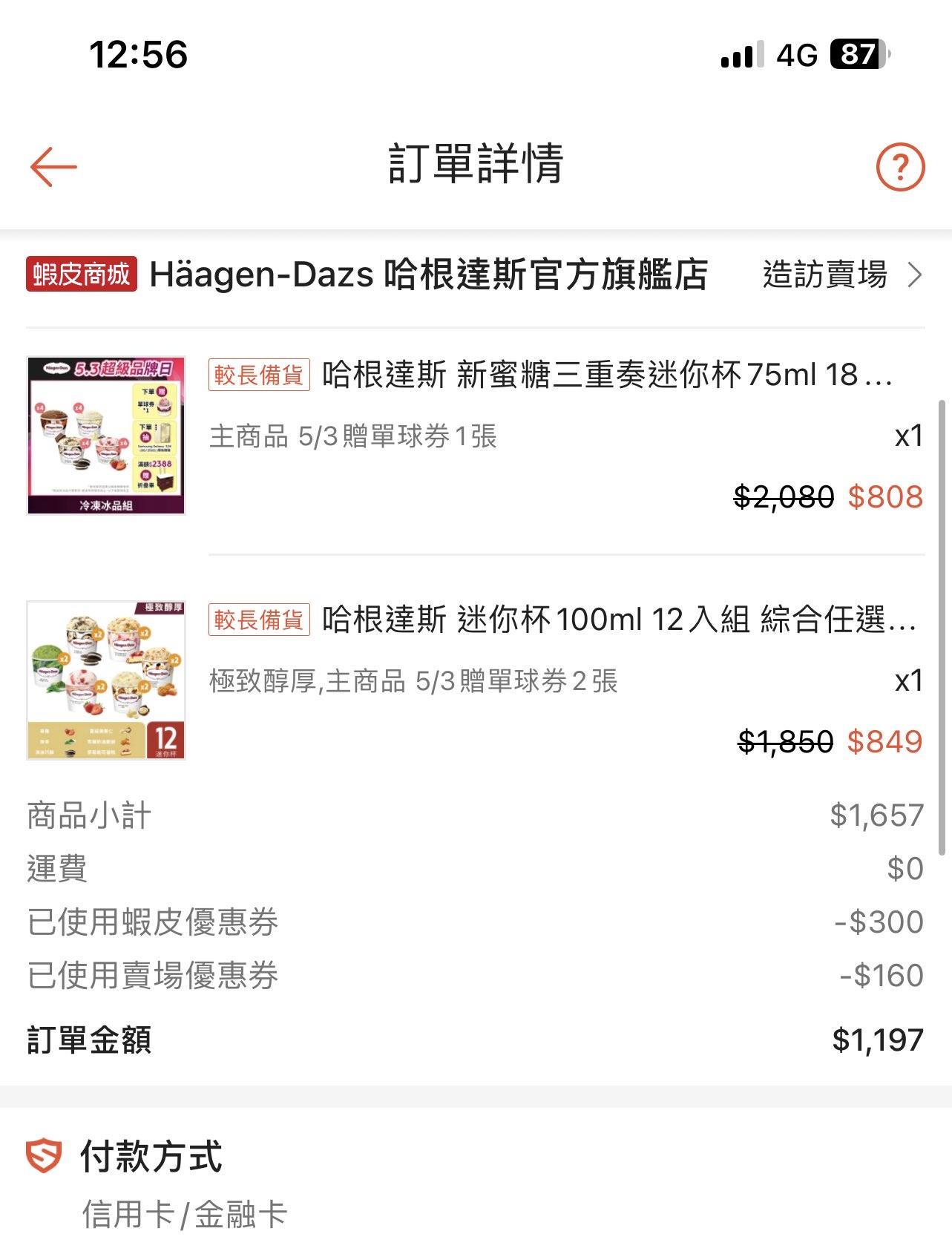Open the 迷你杯 100ml 12入組 product
Image resolution: width=952 pixels, height=1254 pixels.
pyautogui.click(x=619, y=620)
